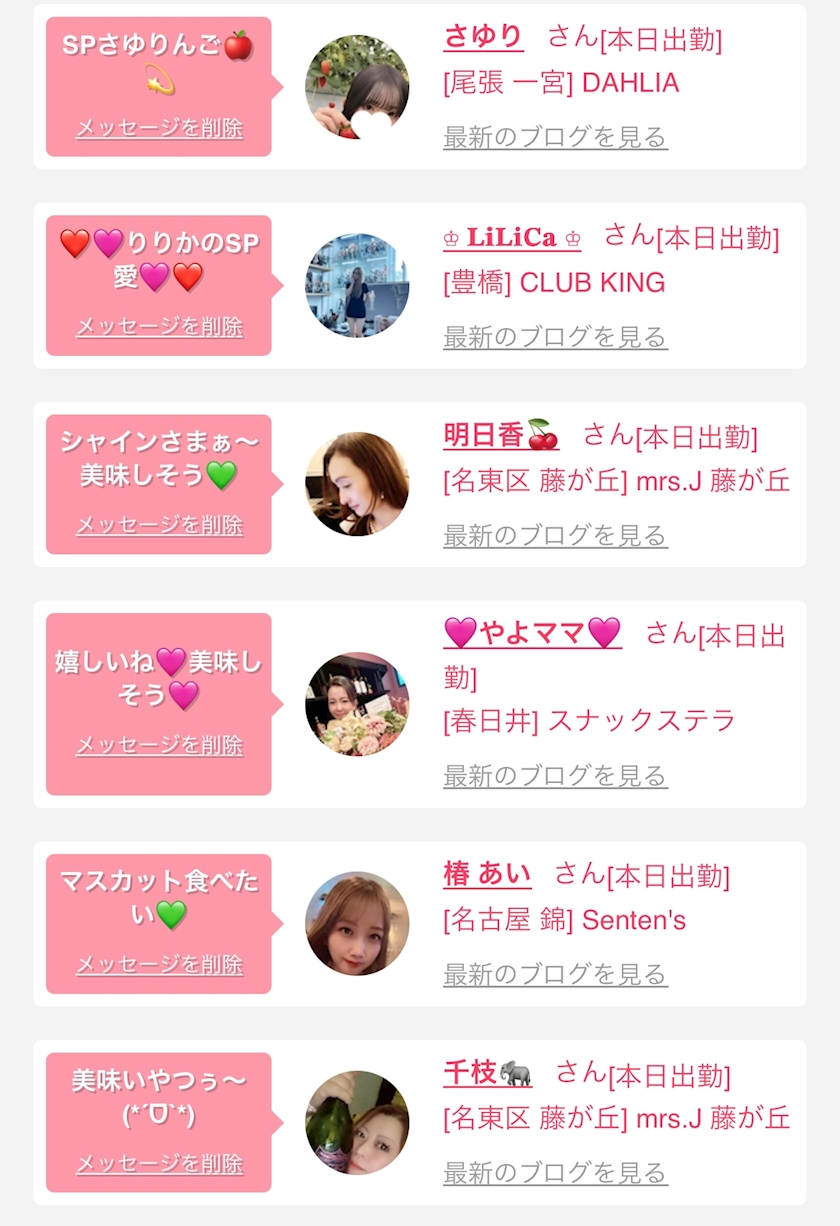View LiLiCa's latest blog
Screen dimensions: 840x1226
click(555, 337)
